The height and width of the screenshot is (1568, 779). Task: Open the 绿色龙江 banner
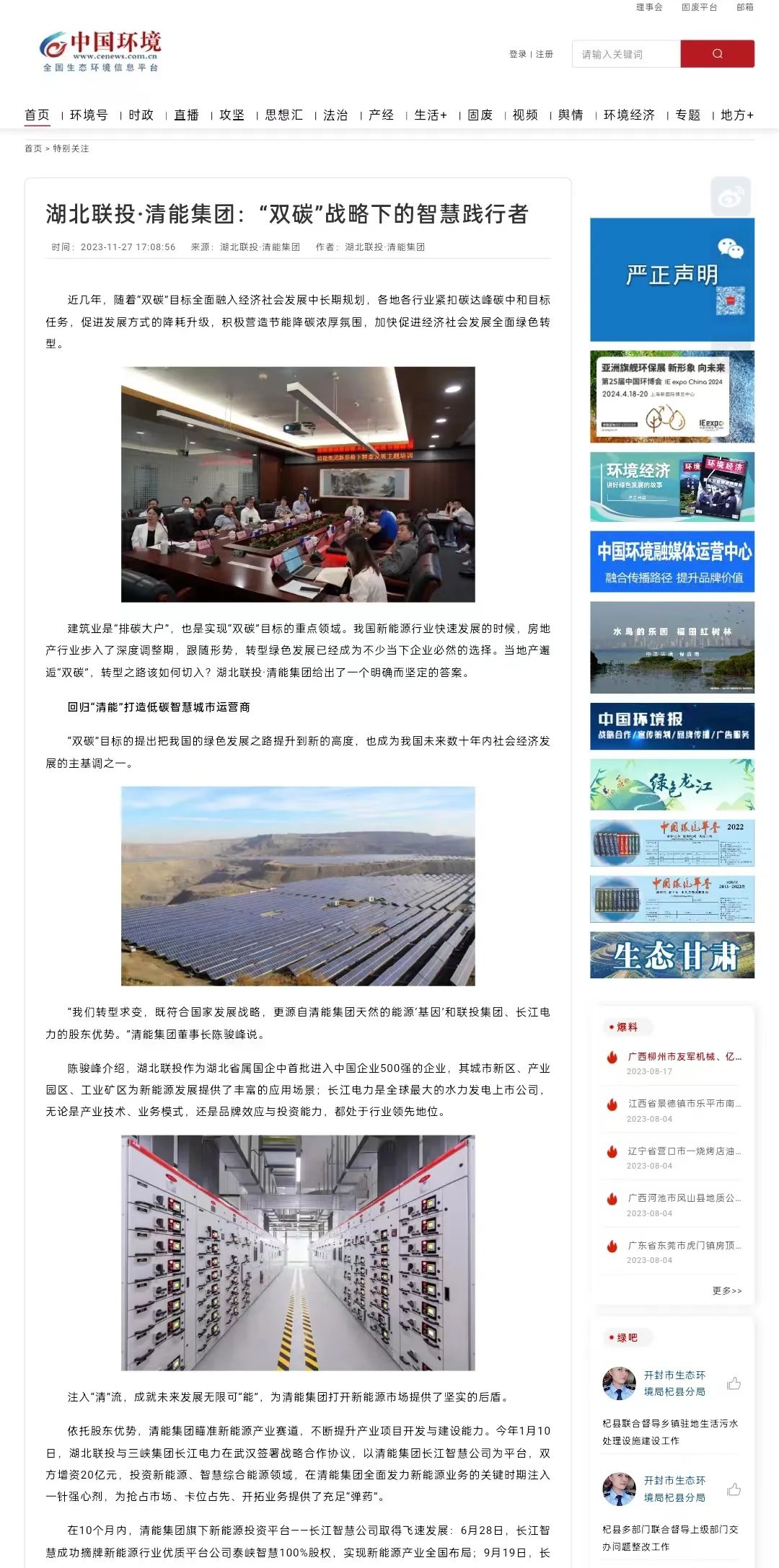click(672, 785)
